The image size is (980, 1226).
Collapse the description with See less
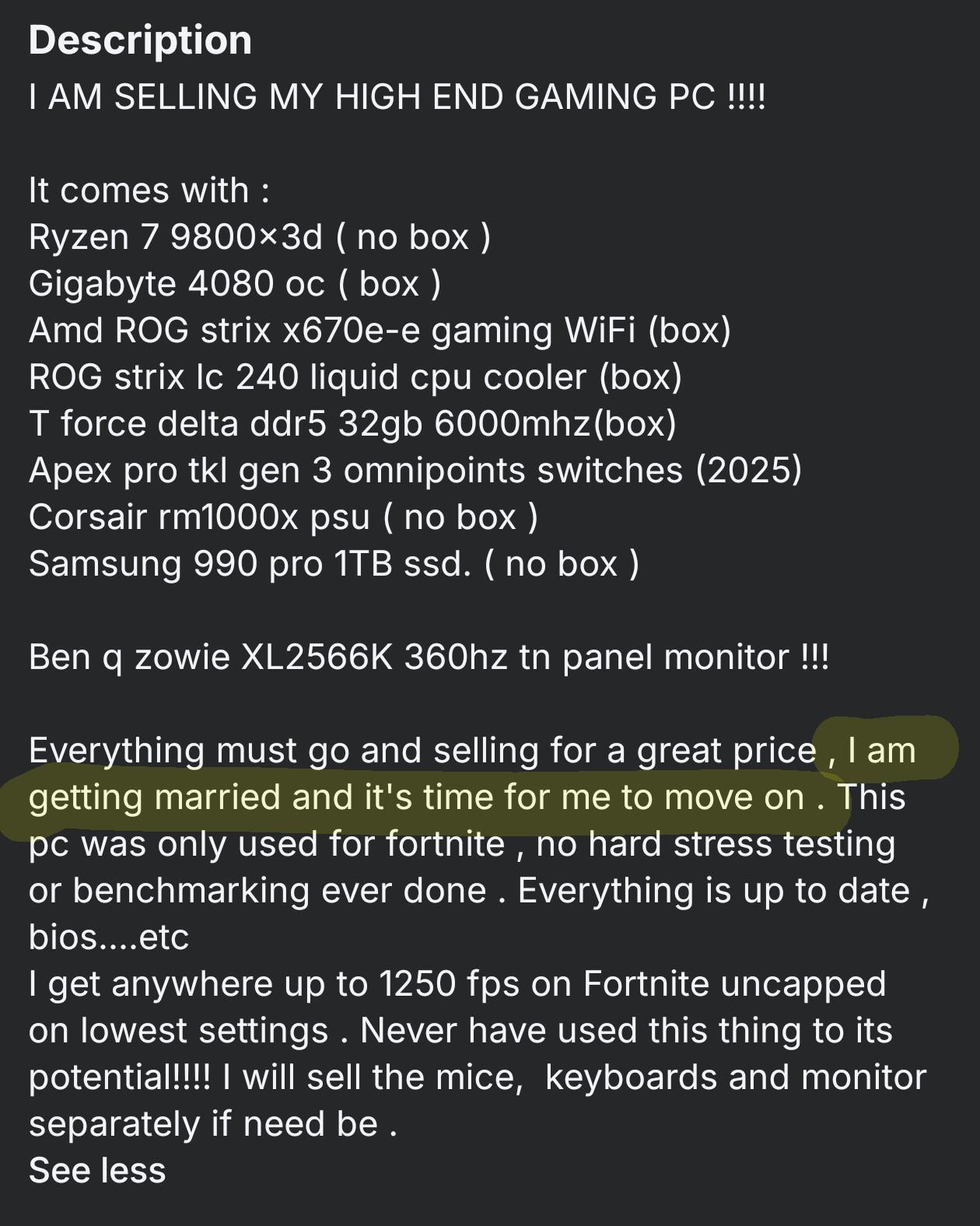[97, 1170]
